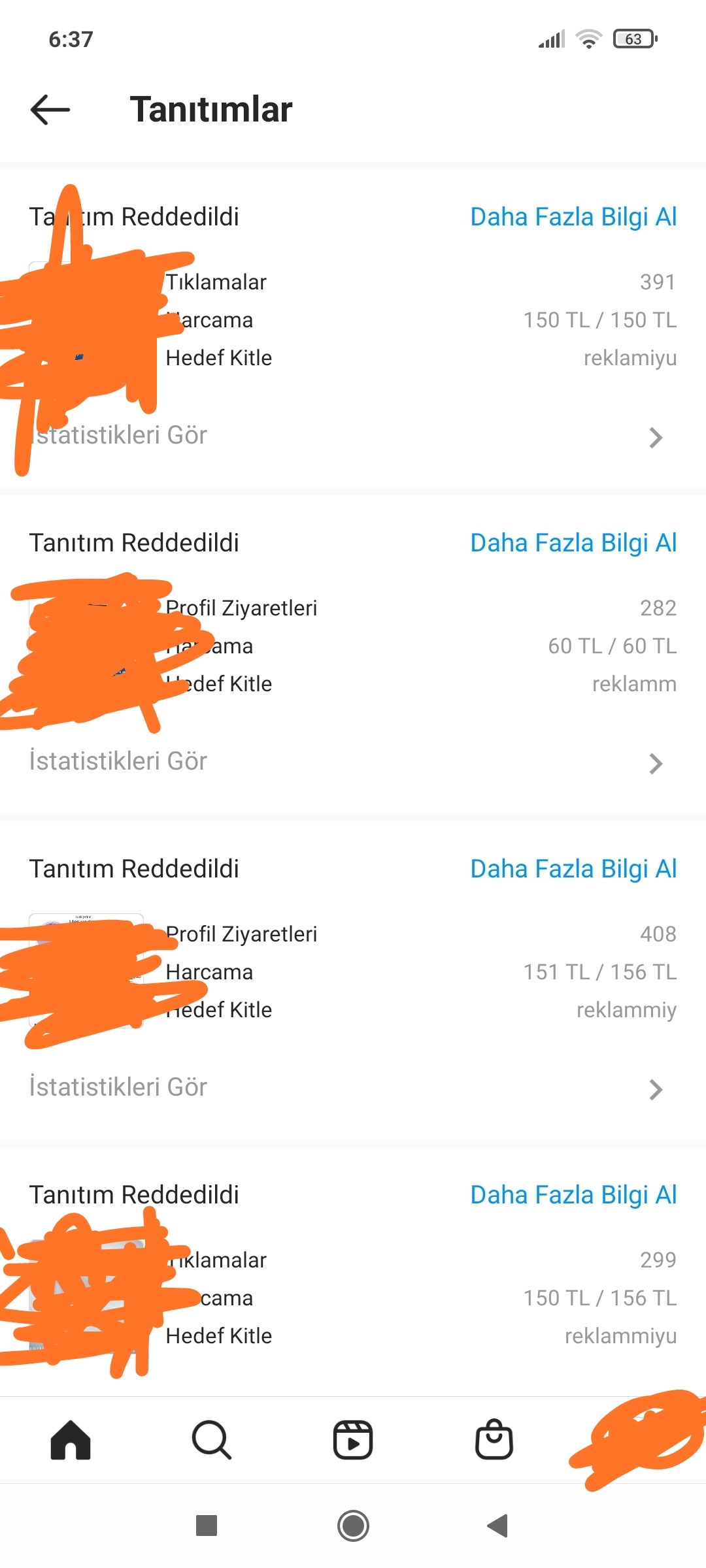The width and height of the screenshot is (706, 1568).
Task: Switch to the Shop tab
Action: [494, 1440]
